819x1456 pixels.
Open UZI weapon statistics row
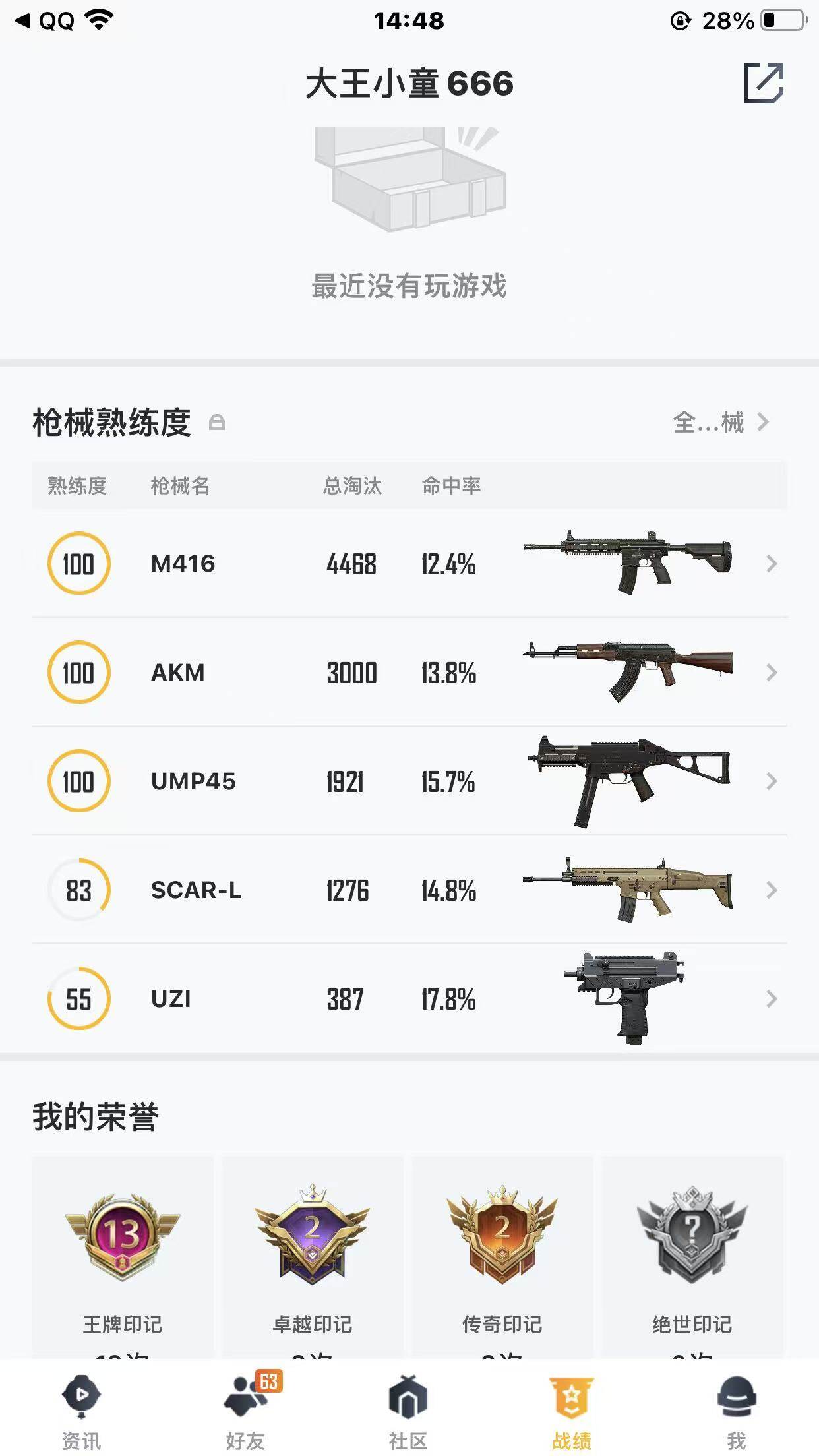coord(409,999)
